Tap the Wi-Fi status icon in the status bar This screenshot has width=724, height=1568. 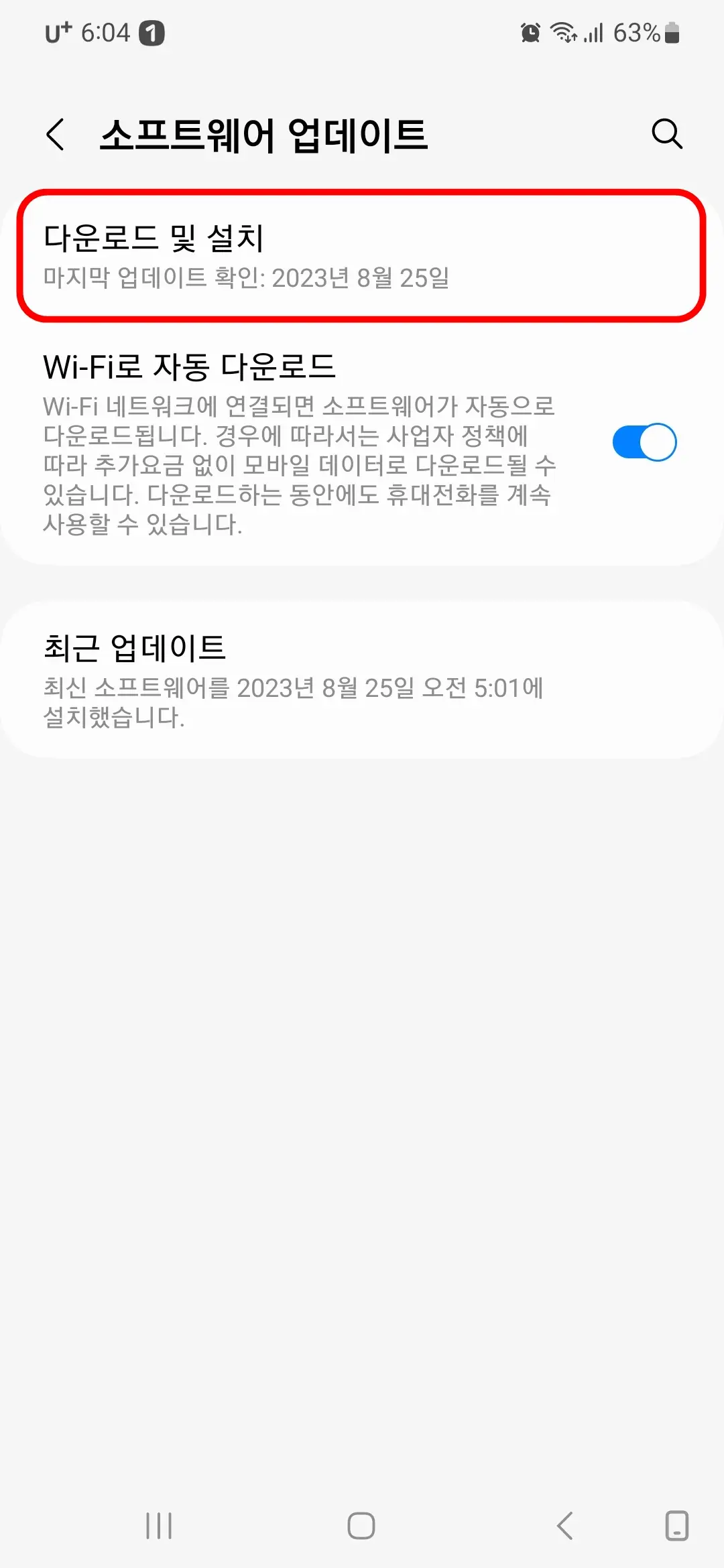[x=563, y=32]
